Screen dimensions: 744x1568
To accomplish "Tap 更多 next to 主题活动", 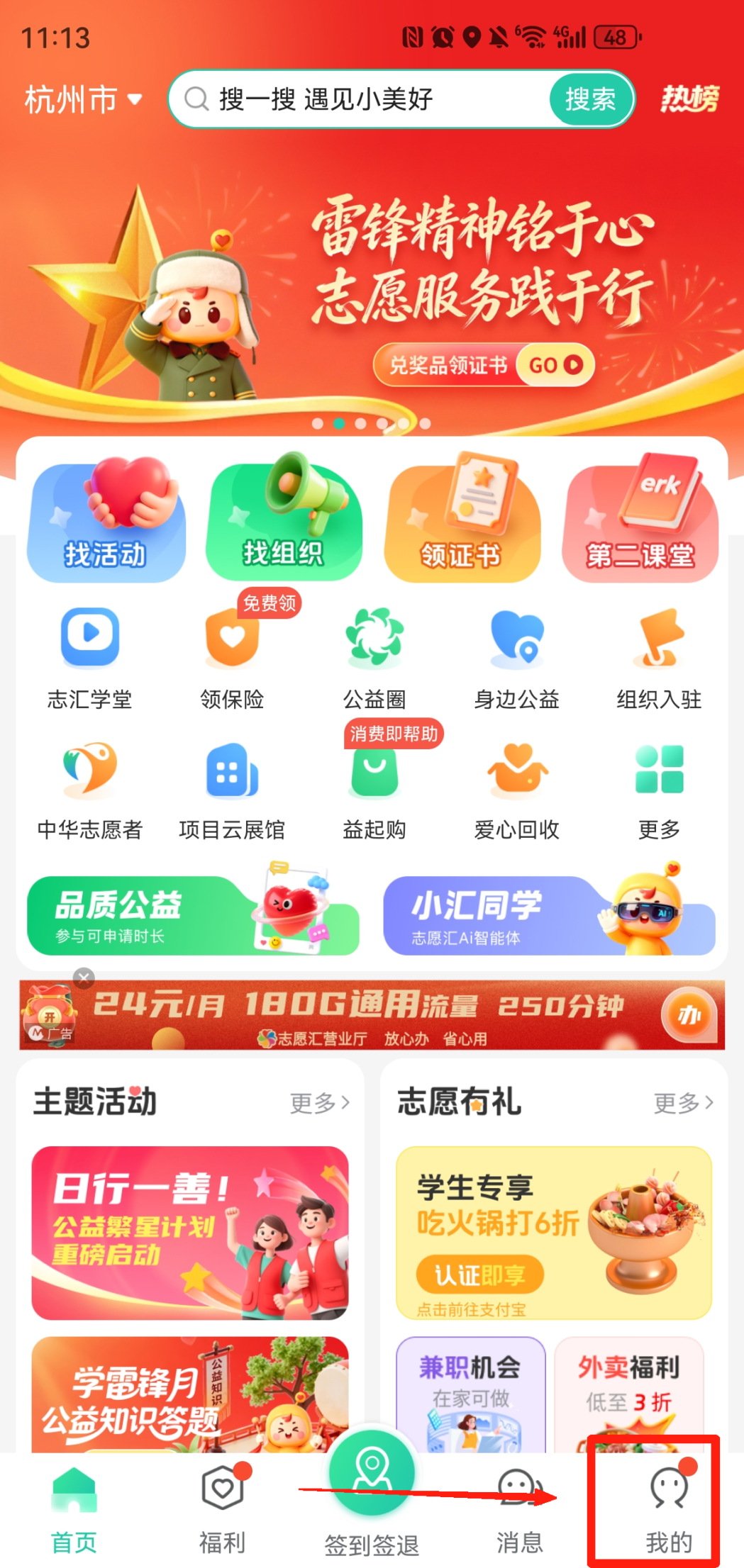I will (x=319, y=1103).
